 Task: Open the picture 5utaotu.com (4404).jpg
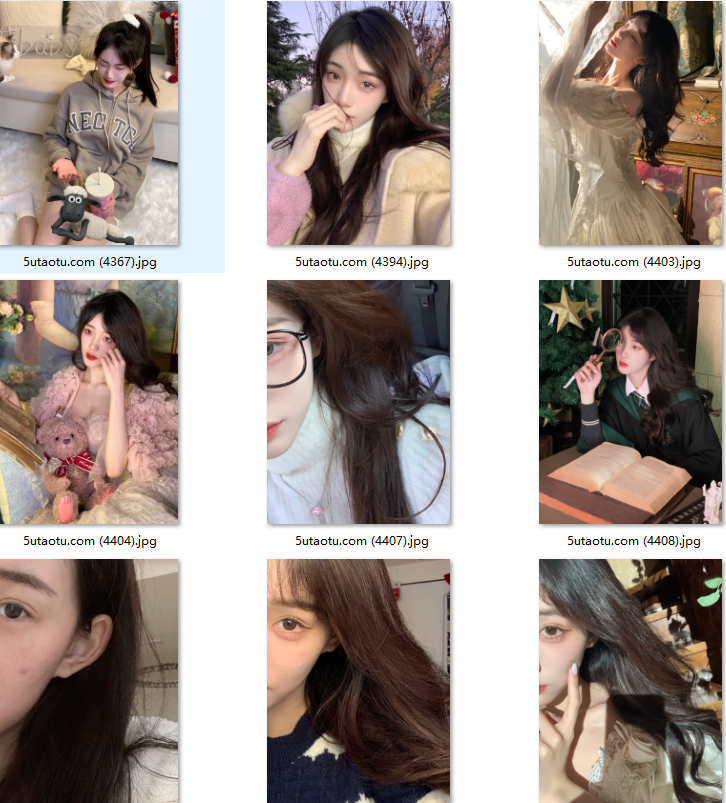pyautogui.click(x=89, y=402)
